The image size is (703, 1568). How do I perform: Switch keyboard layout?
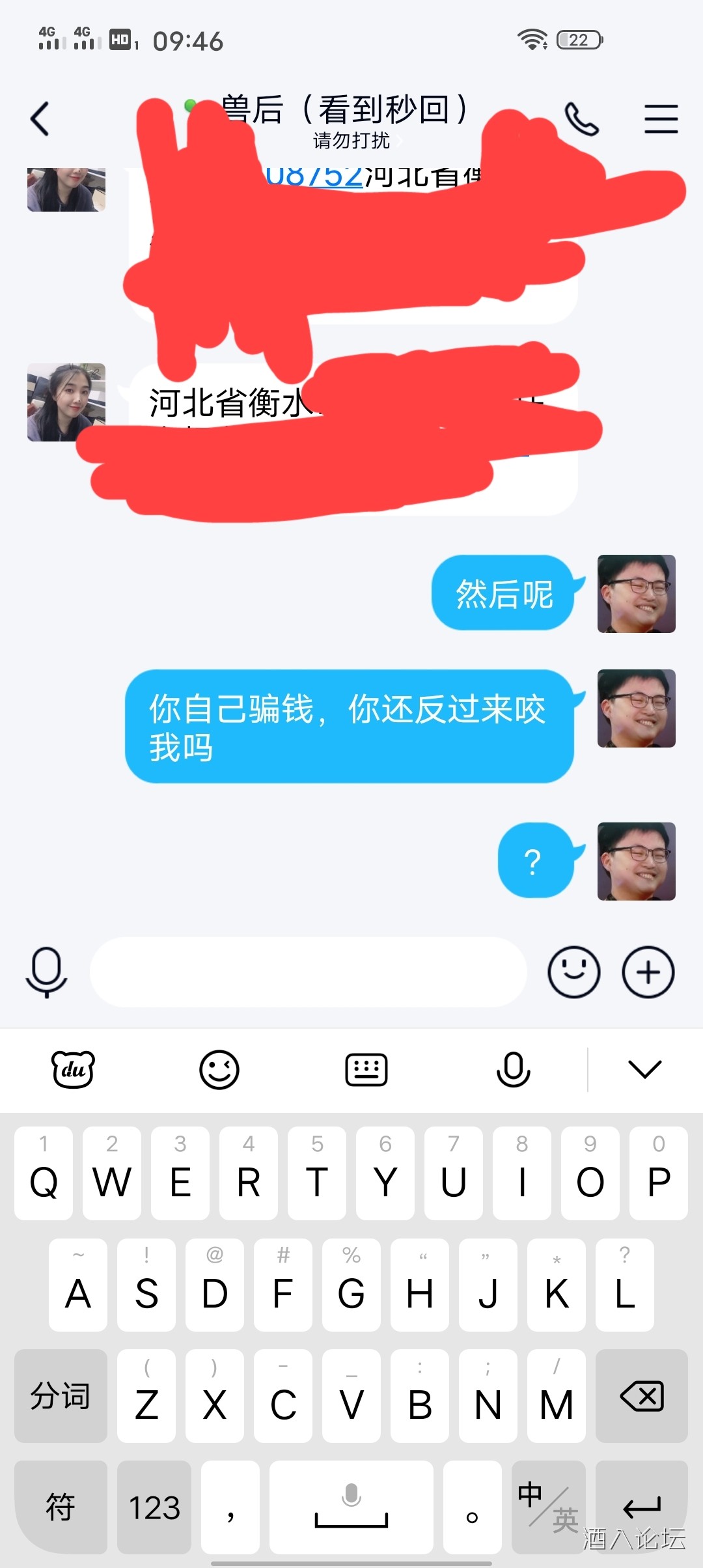click(x=366, y=1069)
